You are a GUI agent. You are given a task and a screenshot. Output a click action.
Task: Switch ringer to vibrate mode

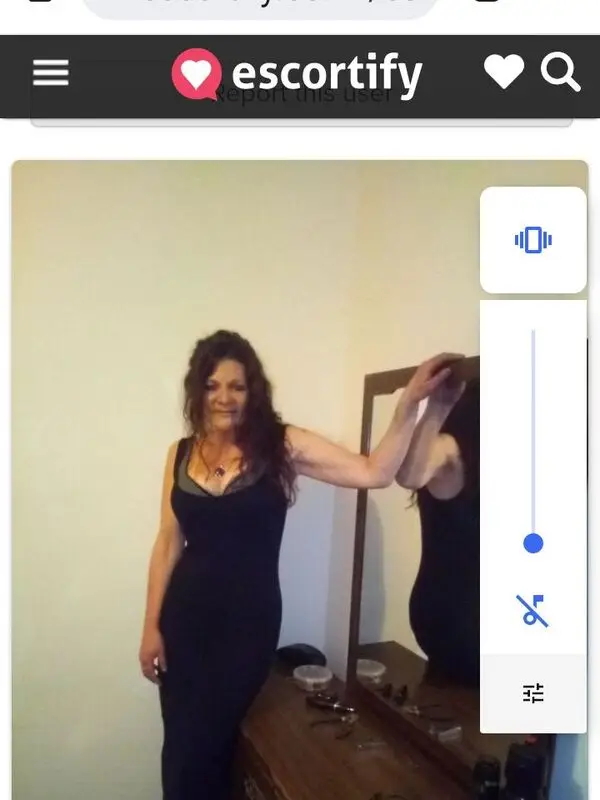pyautogui.click(x=533, y=240)
